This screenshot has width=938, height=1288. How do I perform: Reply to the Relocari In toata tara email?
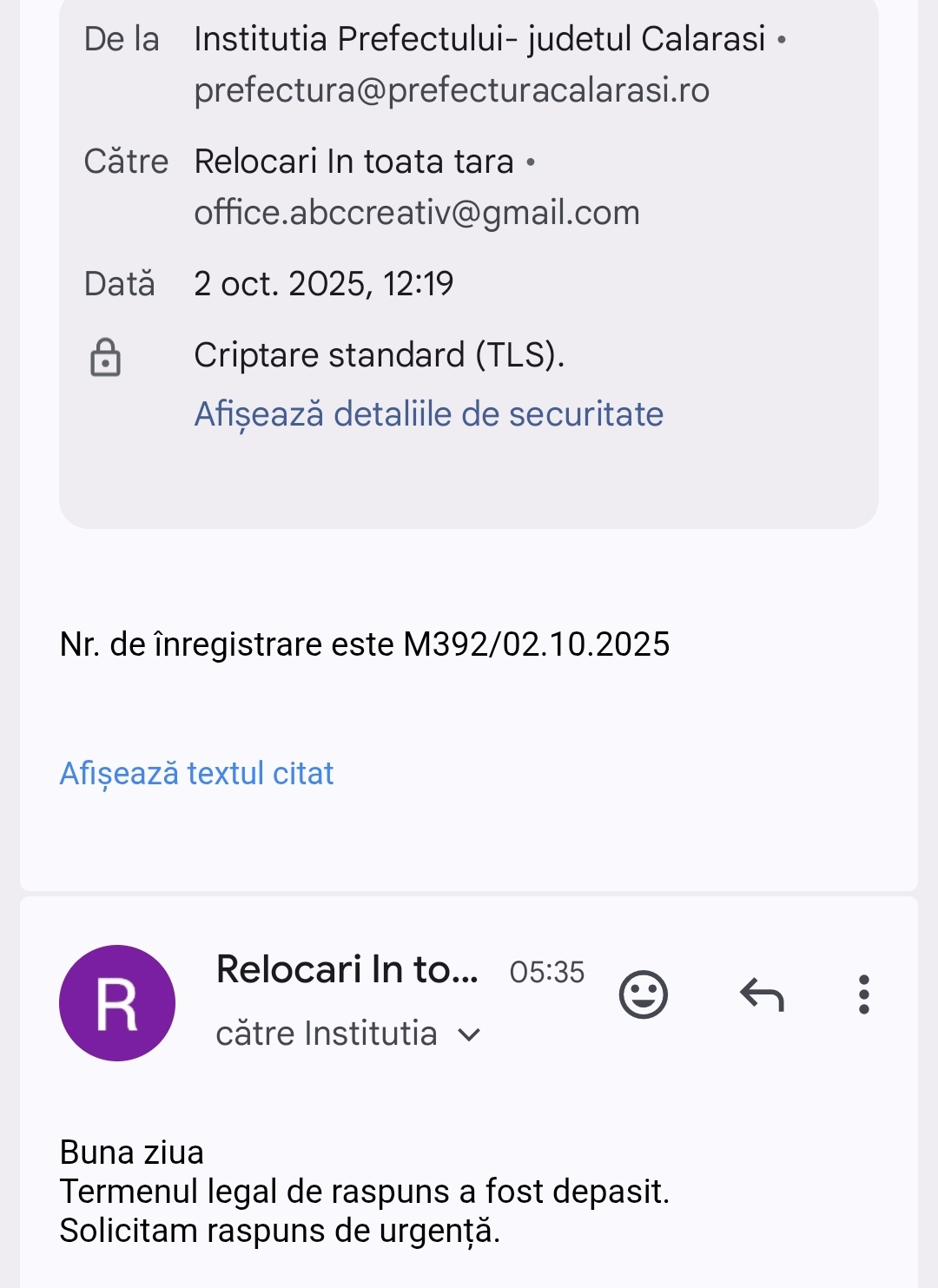(x=762, y=994)
